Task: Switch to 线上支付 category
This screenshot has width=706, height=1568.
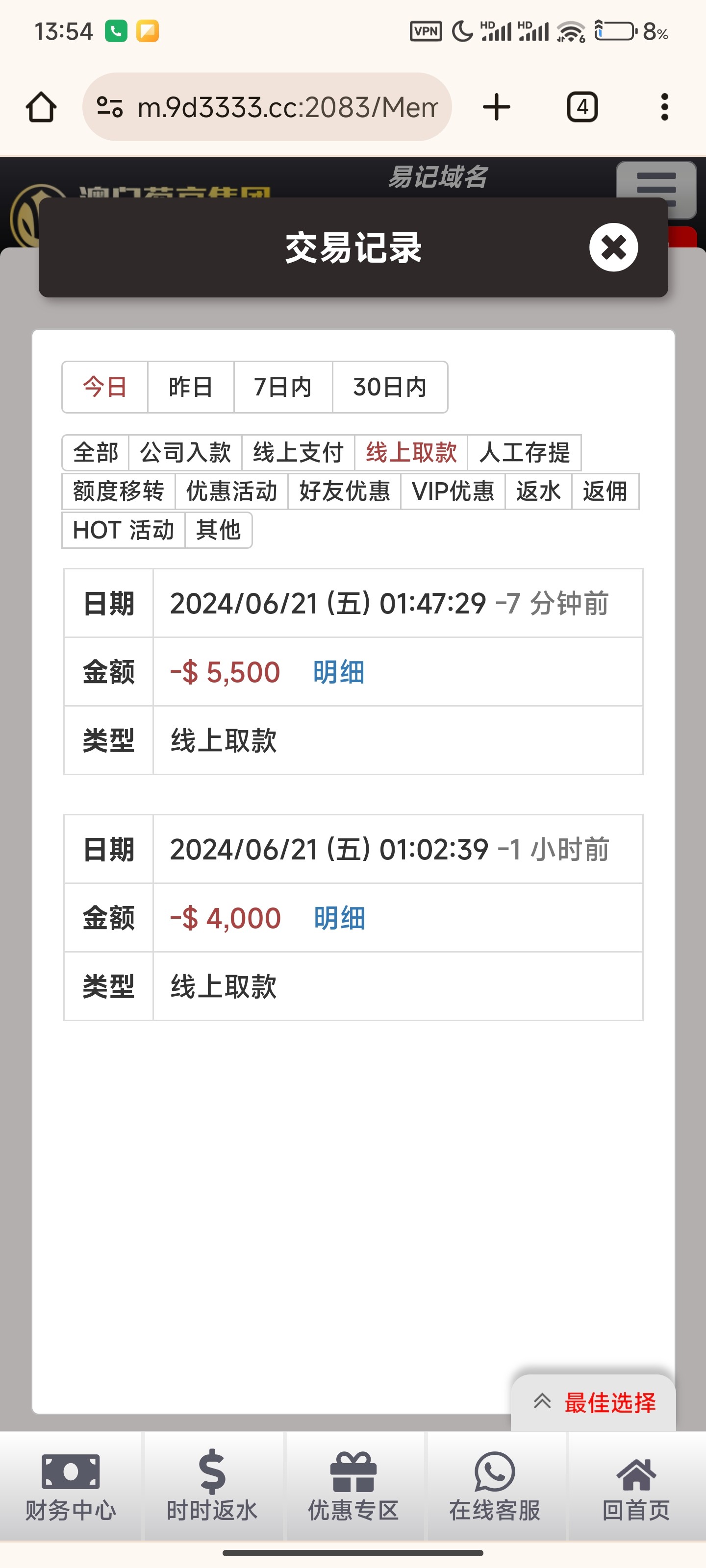Action: tap(298, 453)
